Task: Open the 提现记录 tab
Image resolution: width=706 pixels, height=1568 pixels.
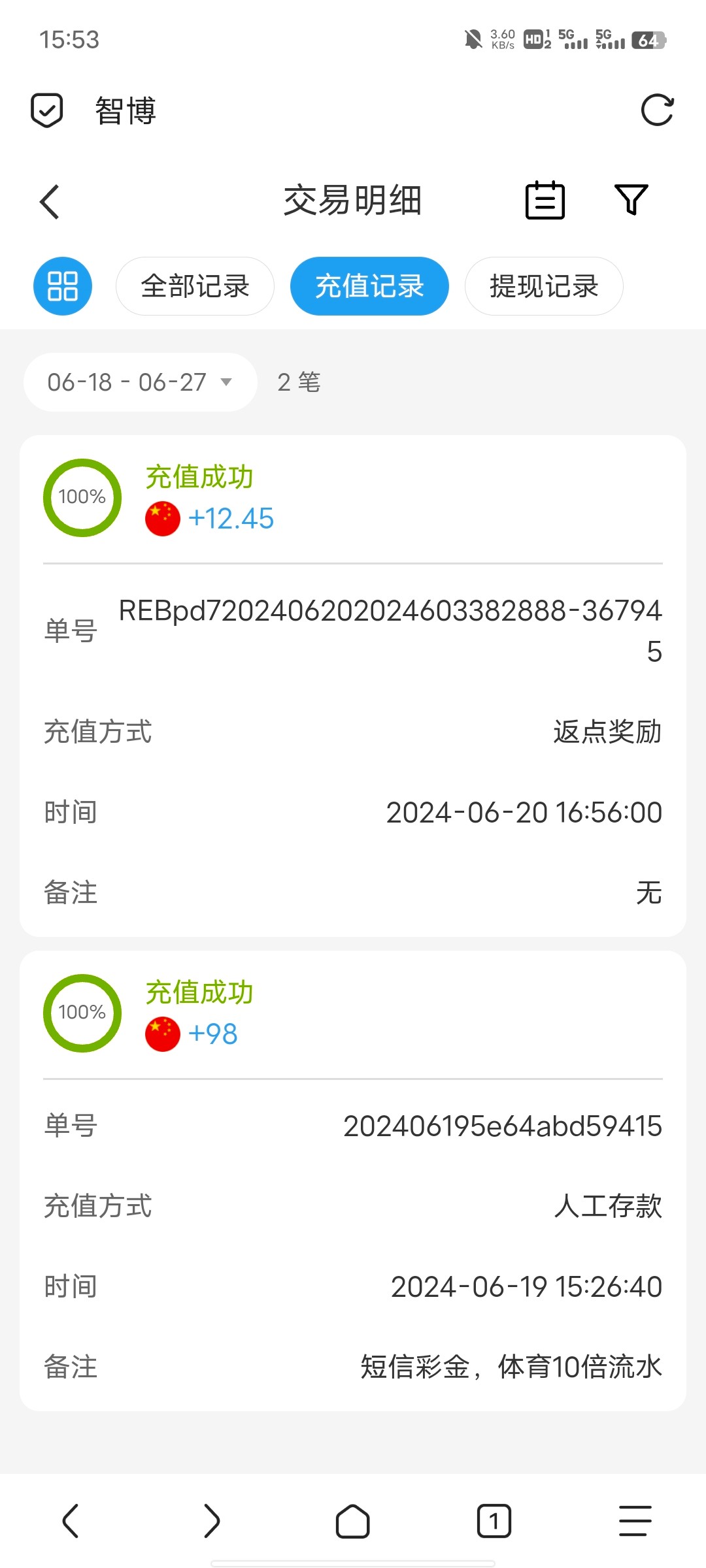Action: click(543, 286)
